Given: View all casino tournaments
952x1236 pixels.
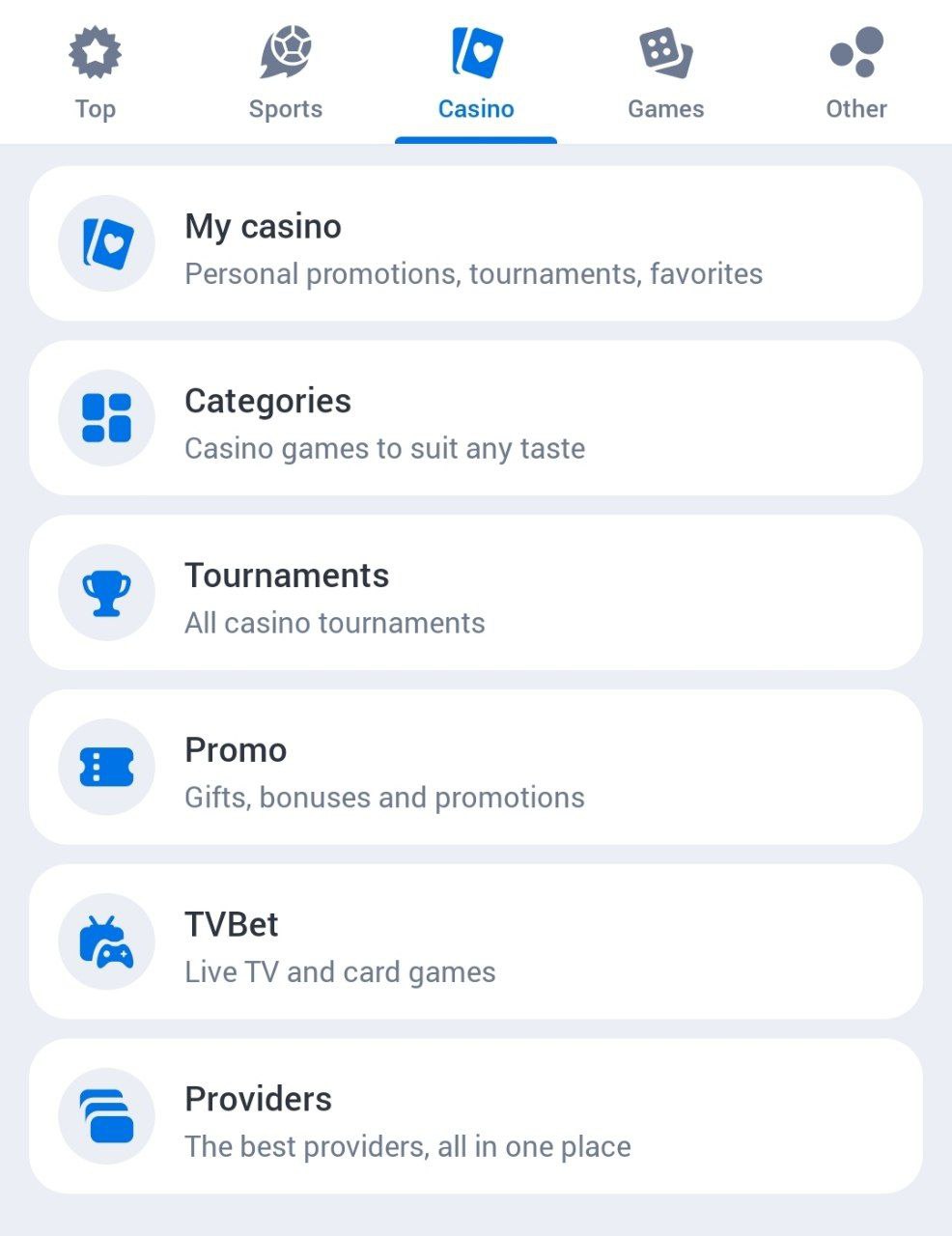Looking at the screenshot, I should pos(476,593).
